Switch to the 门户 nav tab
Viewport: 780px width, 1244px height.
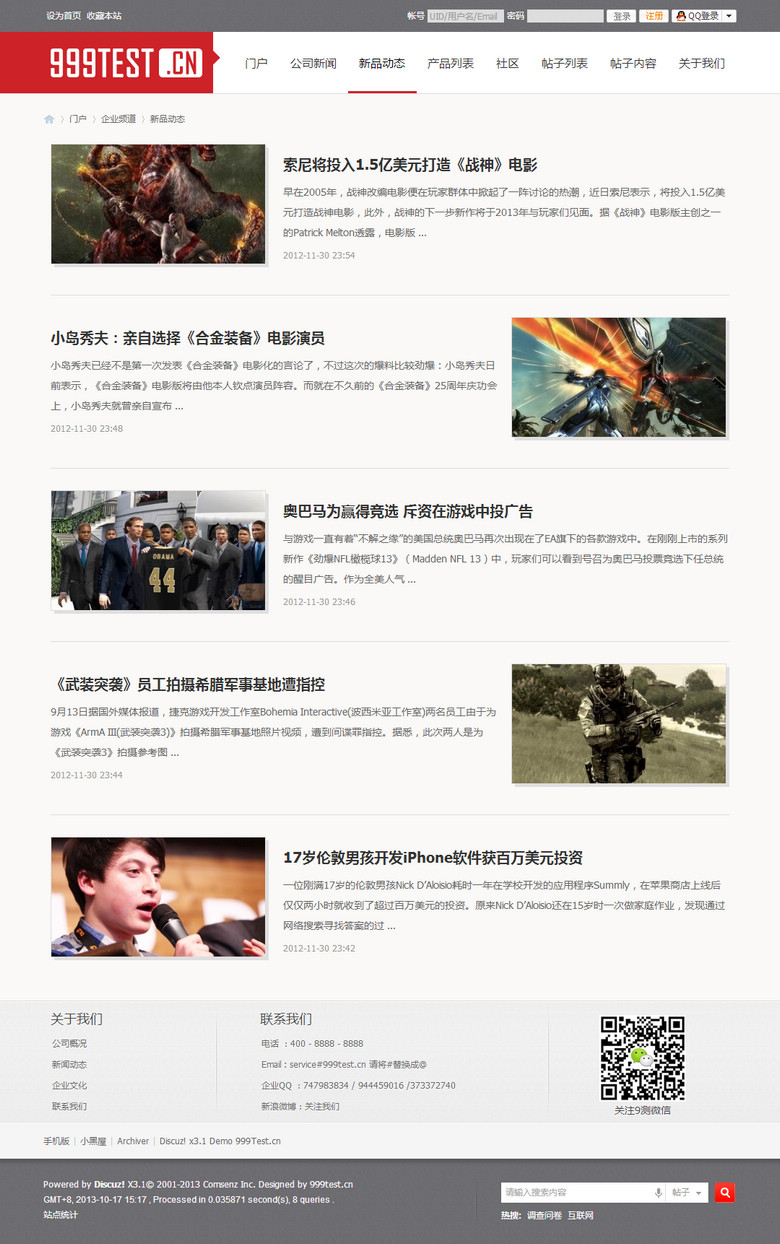point(256,63)
